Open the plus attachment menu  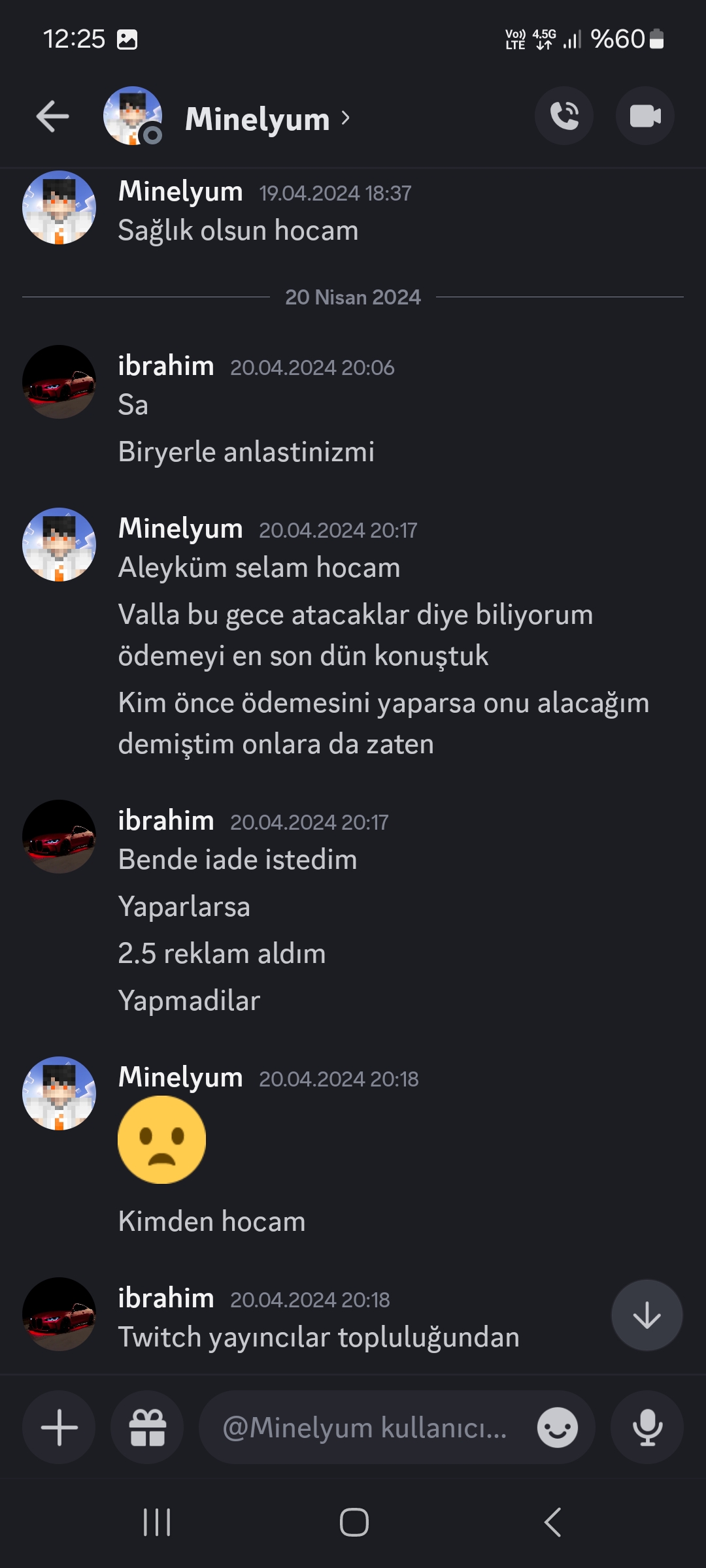(x=59, y=1428)
